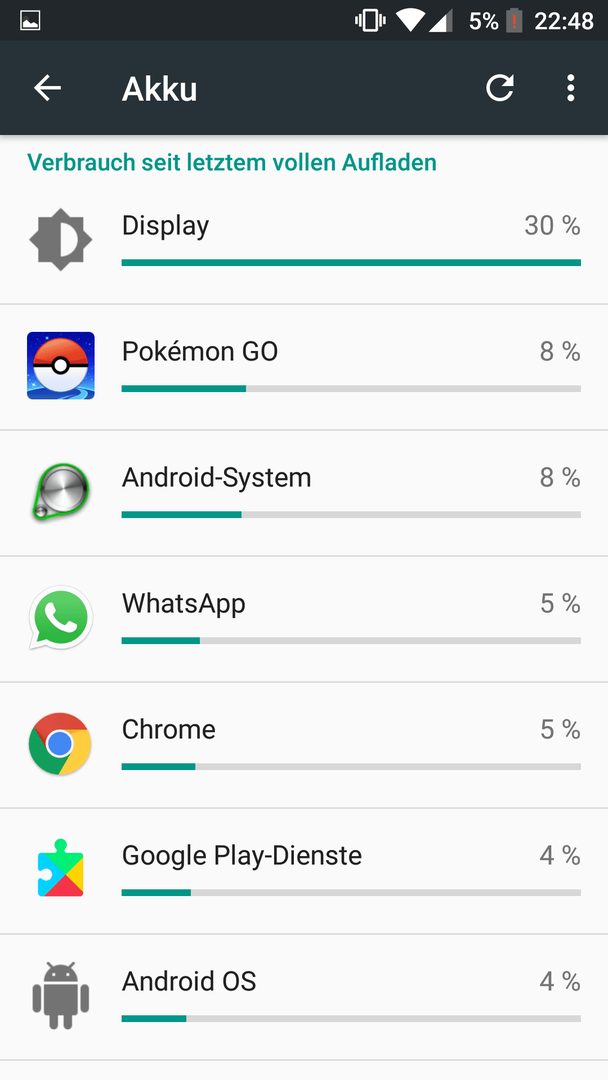The image size is (608, 1080).
Task: Go back from the Akku screen
Action: pos(48,88)
